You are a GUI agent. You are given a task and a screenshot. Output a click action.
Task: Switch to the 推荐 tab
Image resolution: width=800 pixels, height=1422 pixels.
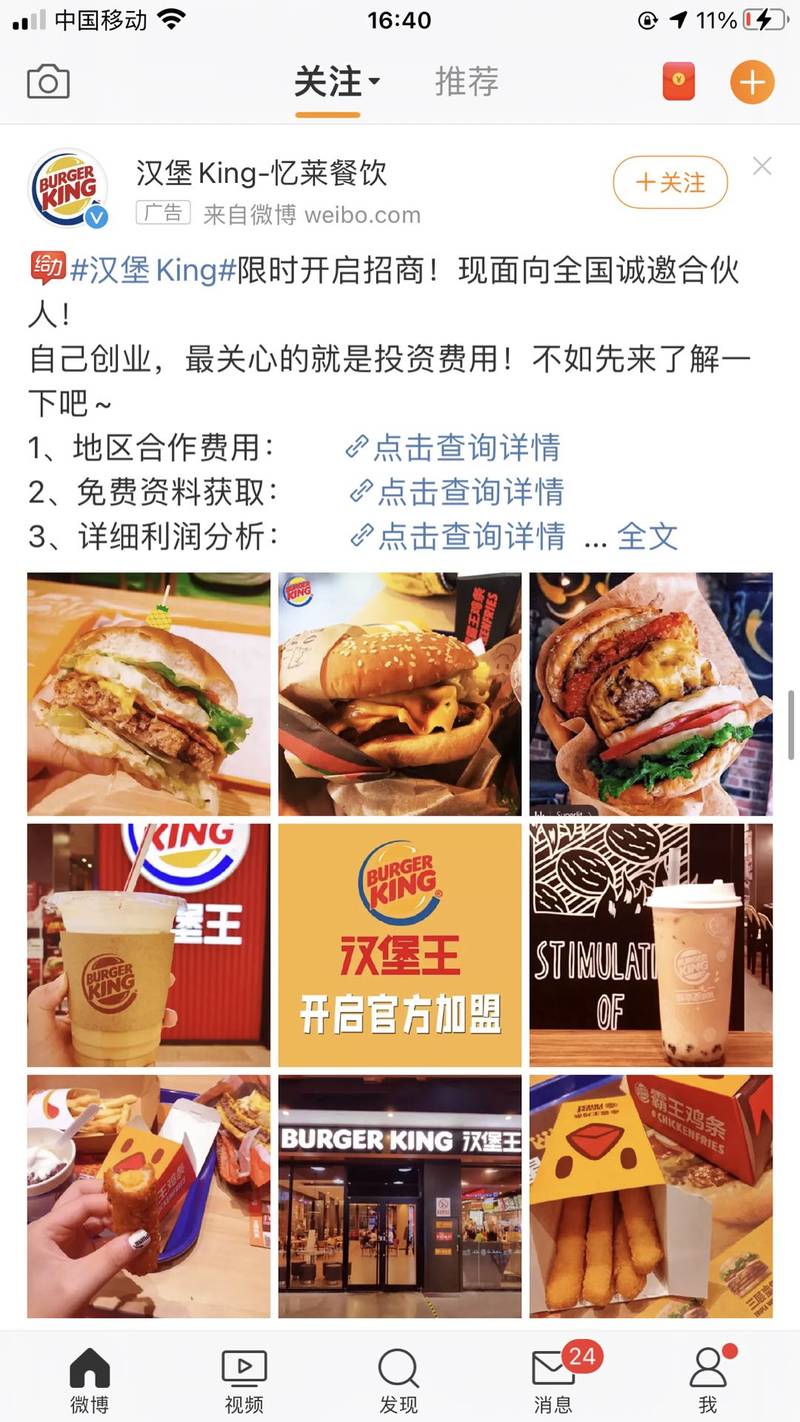466,81
